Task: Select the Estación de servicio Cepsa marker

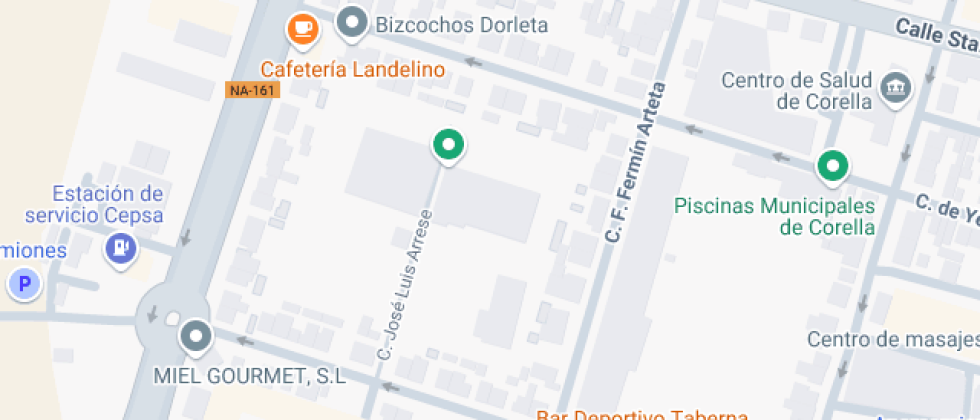Action: pos(122,246)
